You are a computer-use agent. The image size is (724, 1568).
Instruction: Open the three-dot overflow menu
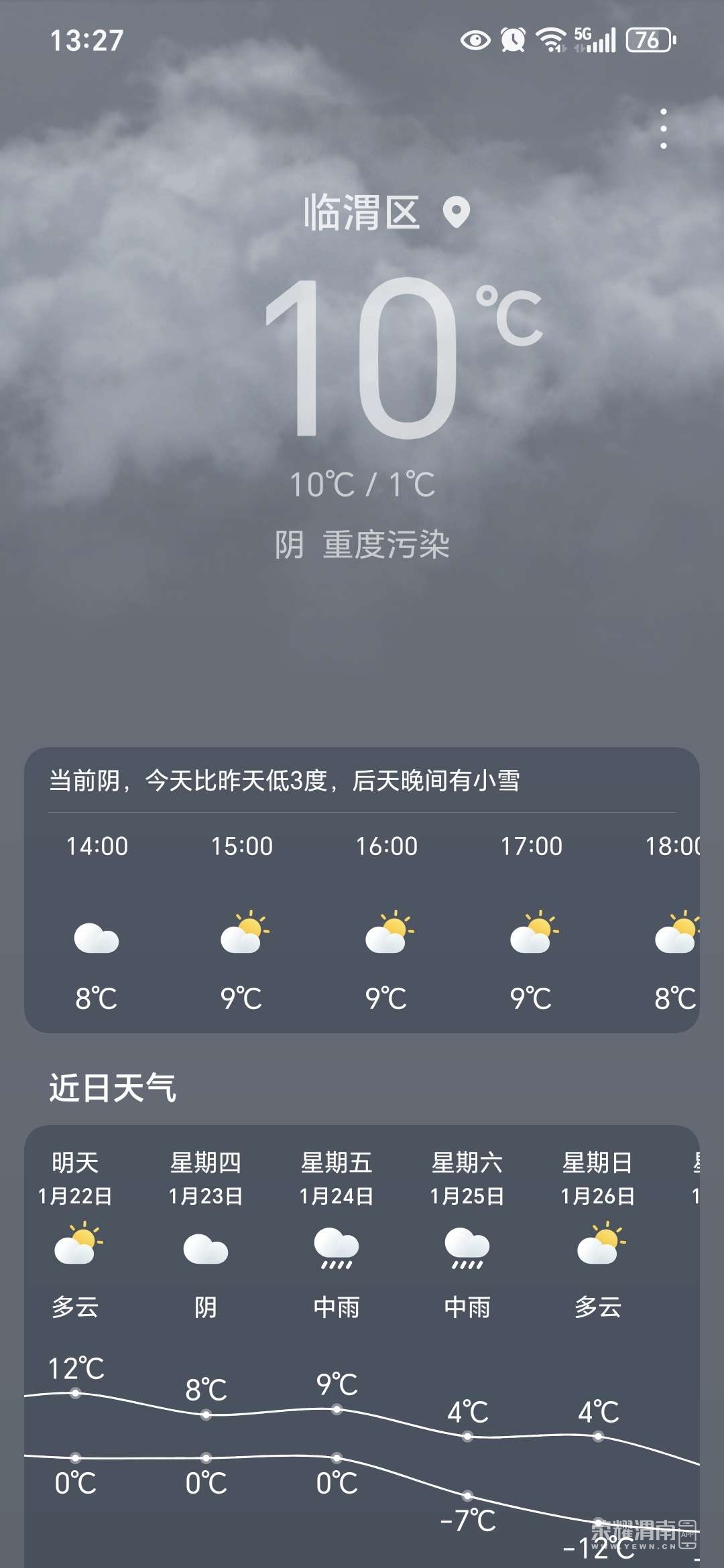pos(663,129)
